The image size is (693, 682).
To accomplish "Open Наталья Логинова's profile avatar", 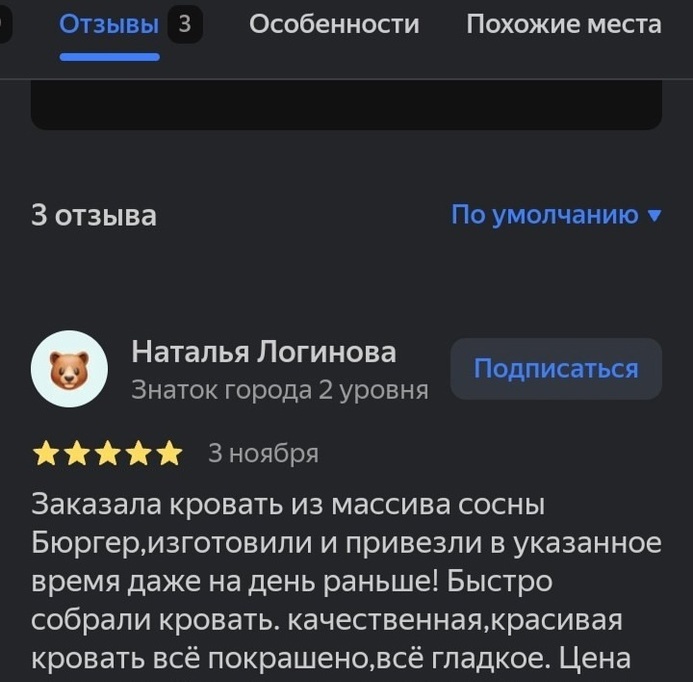I will coord(69,369).
